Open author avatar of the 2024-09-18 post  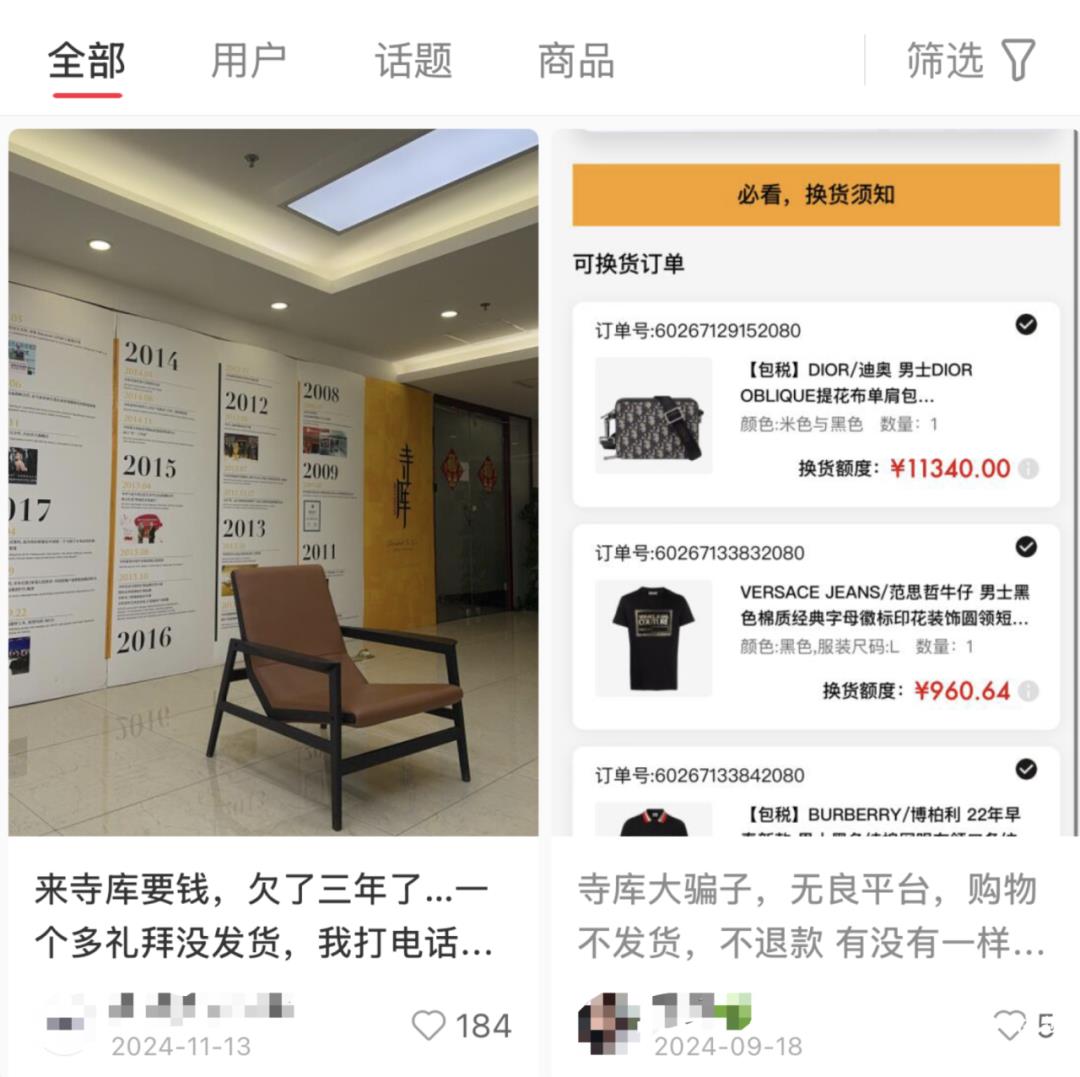tap(609, 1023)
